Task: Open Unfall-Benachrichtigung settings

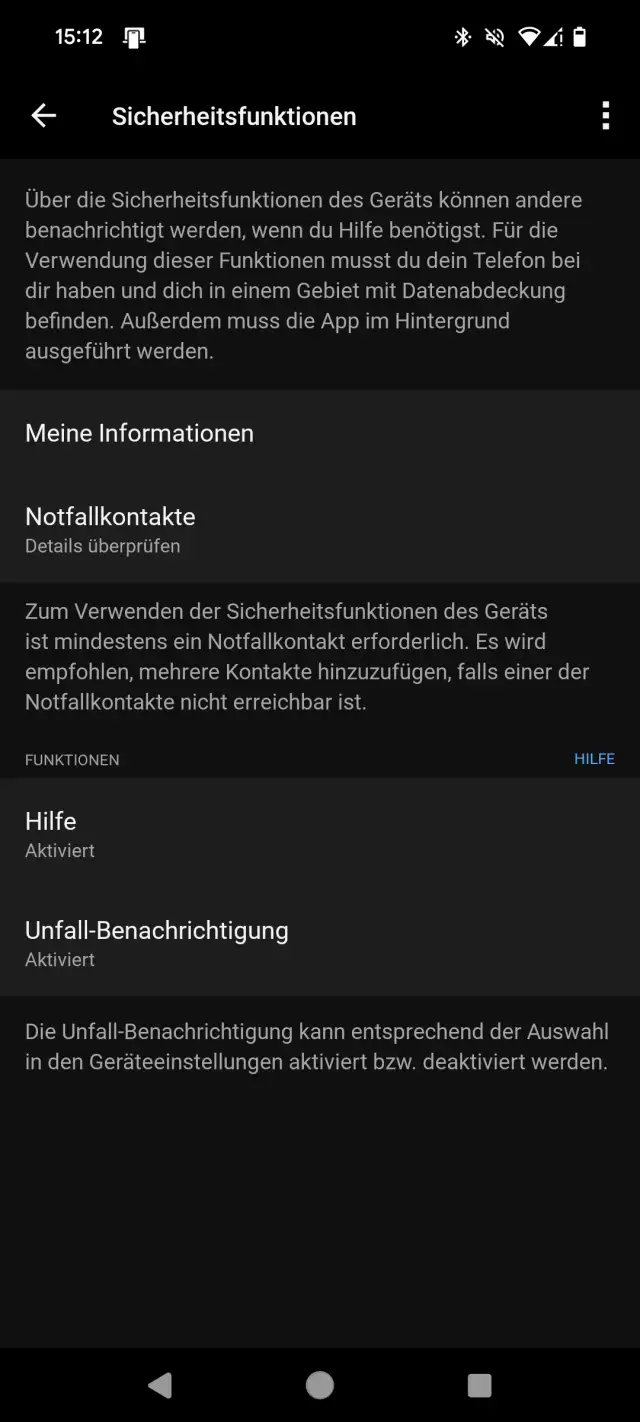Action: (320, 942)
